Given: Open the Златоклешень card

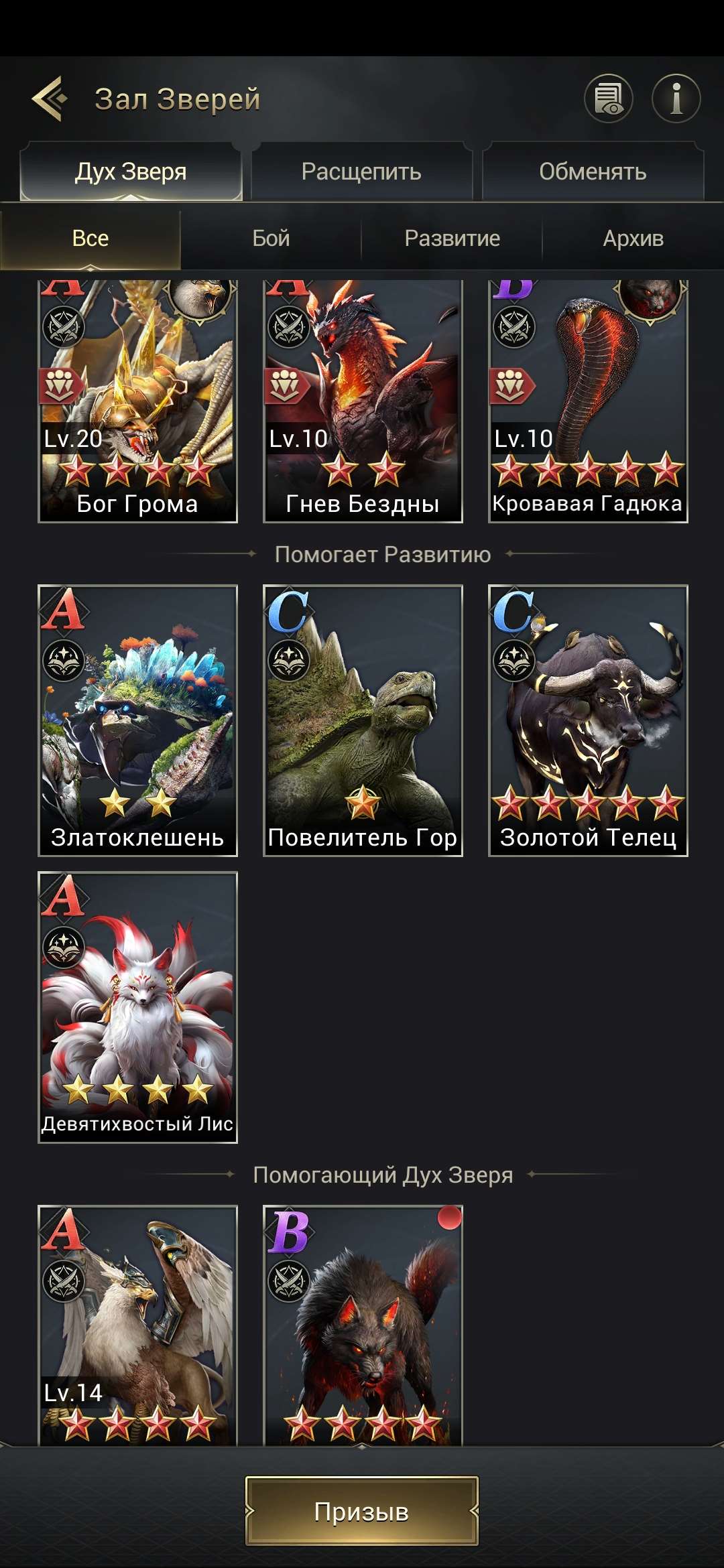Looking at the screenshot, I should (x=137, y=720).
